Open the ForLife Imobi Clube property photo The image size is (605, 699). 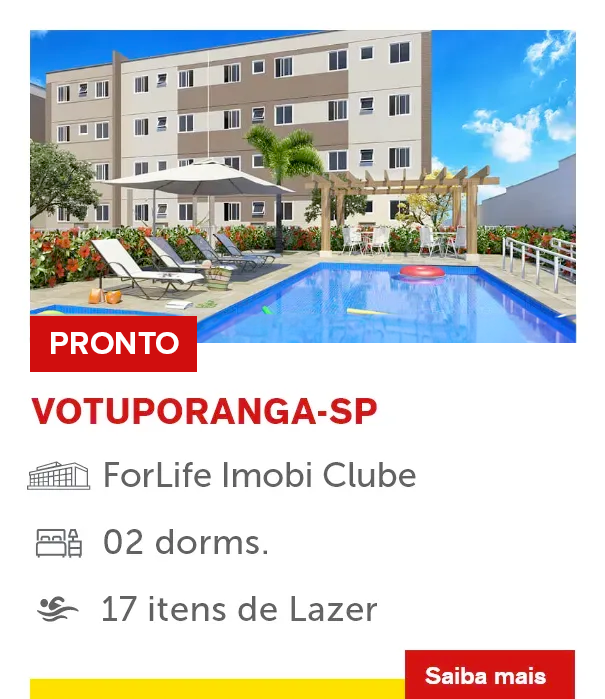click(302, 186)
